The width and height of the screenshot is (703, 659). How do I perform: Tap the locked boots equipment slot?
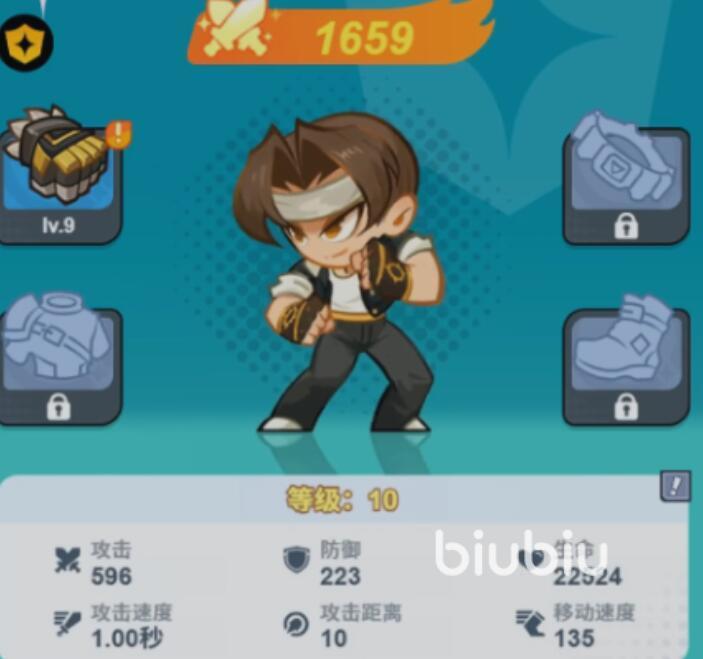[626, 365]
